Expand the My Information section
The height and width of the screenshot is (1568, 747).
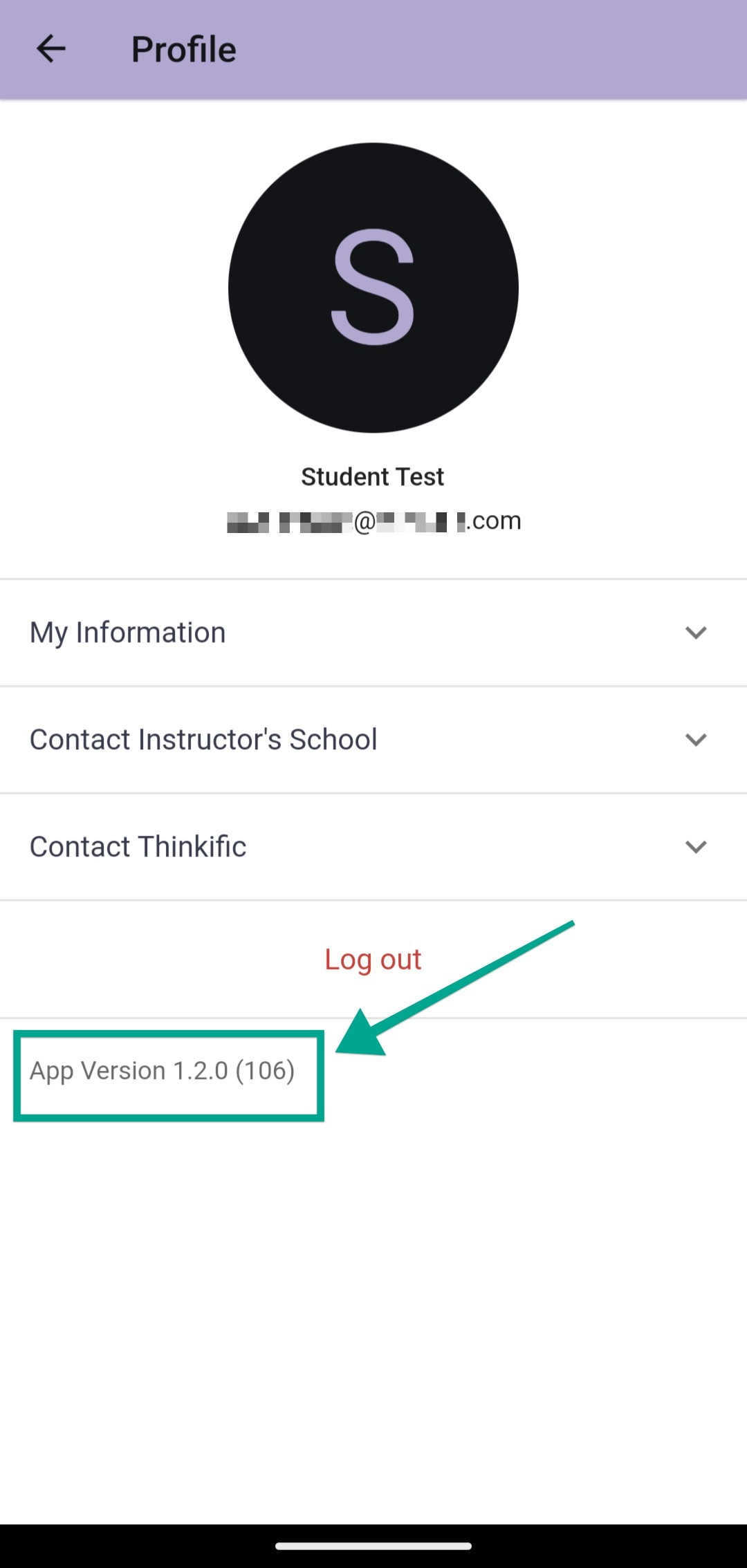pyautogui.click(x=694, y=633)
